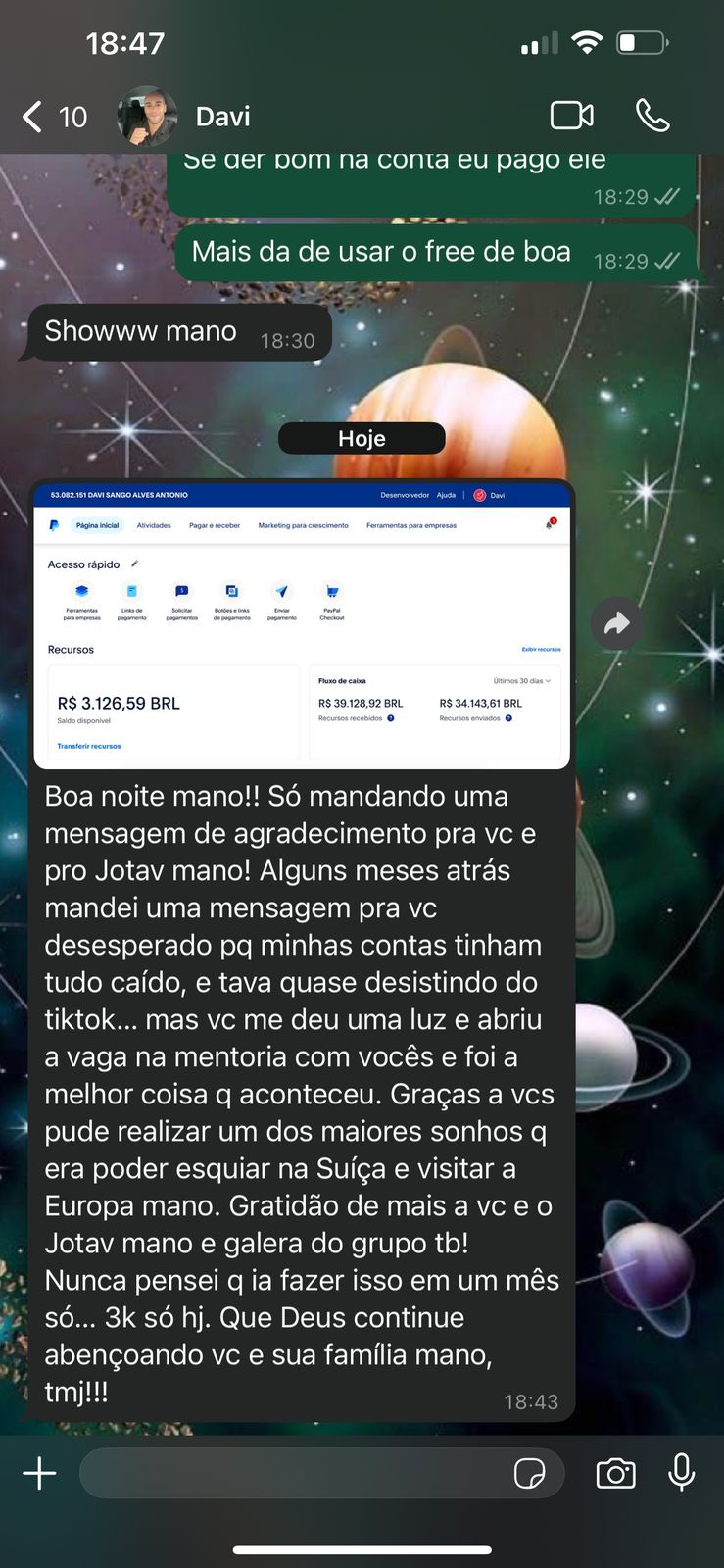Start a video call with Davi
Viewport: 724px width, 1568px height.
(x=571, y=116)
